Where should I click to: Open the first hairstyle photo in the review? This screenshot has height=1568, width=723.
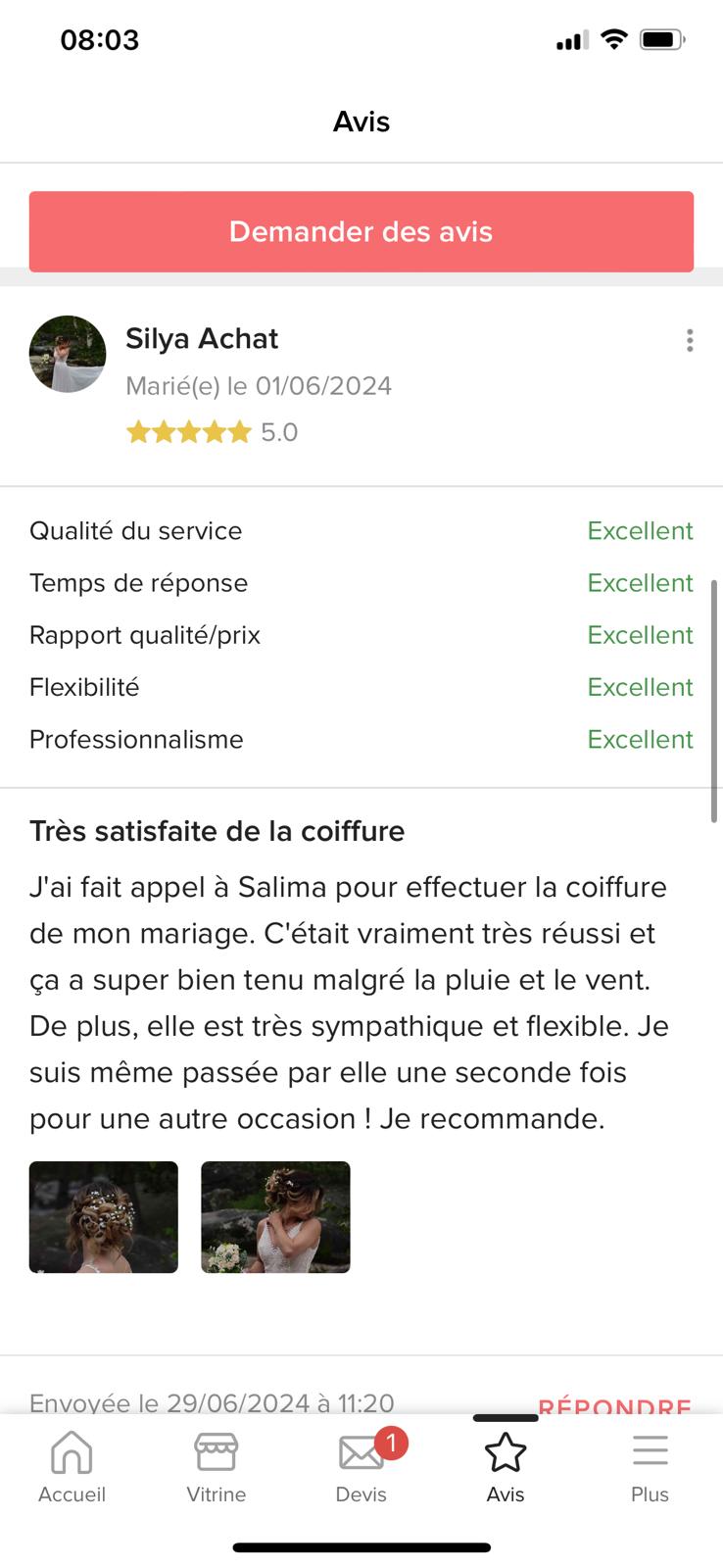coord(104,1217)
